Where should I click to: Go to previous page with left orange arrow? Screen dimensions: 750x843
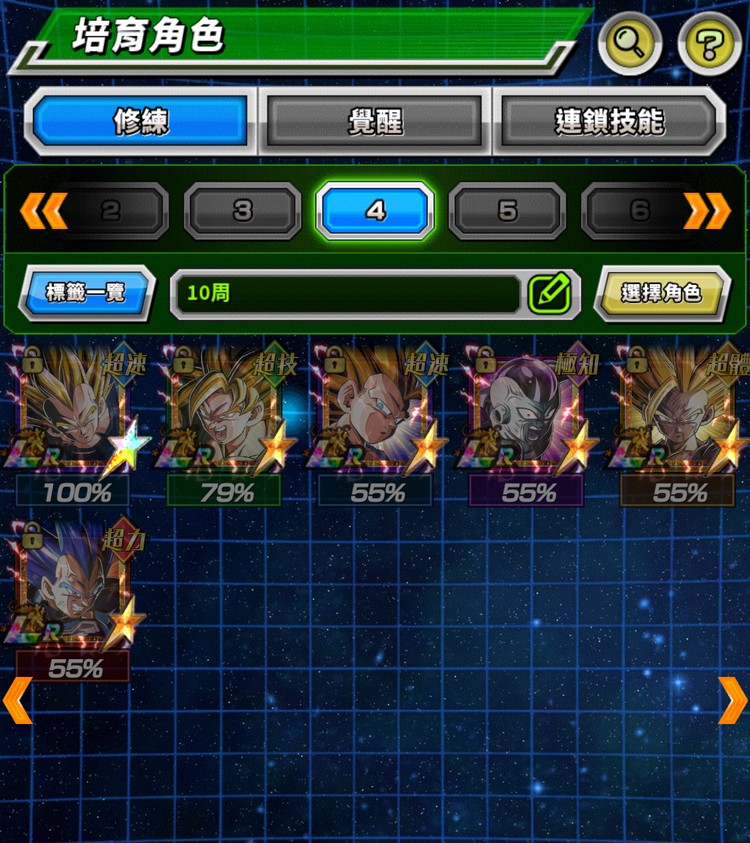(x=17, y=700)
